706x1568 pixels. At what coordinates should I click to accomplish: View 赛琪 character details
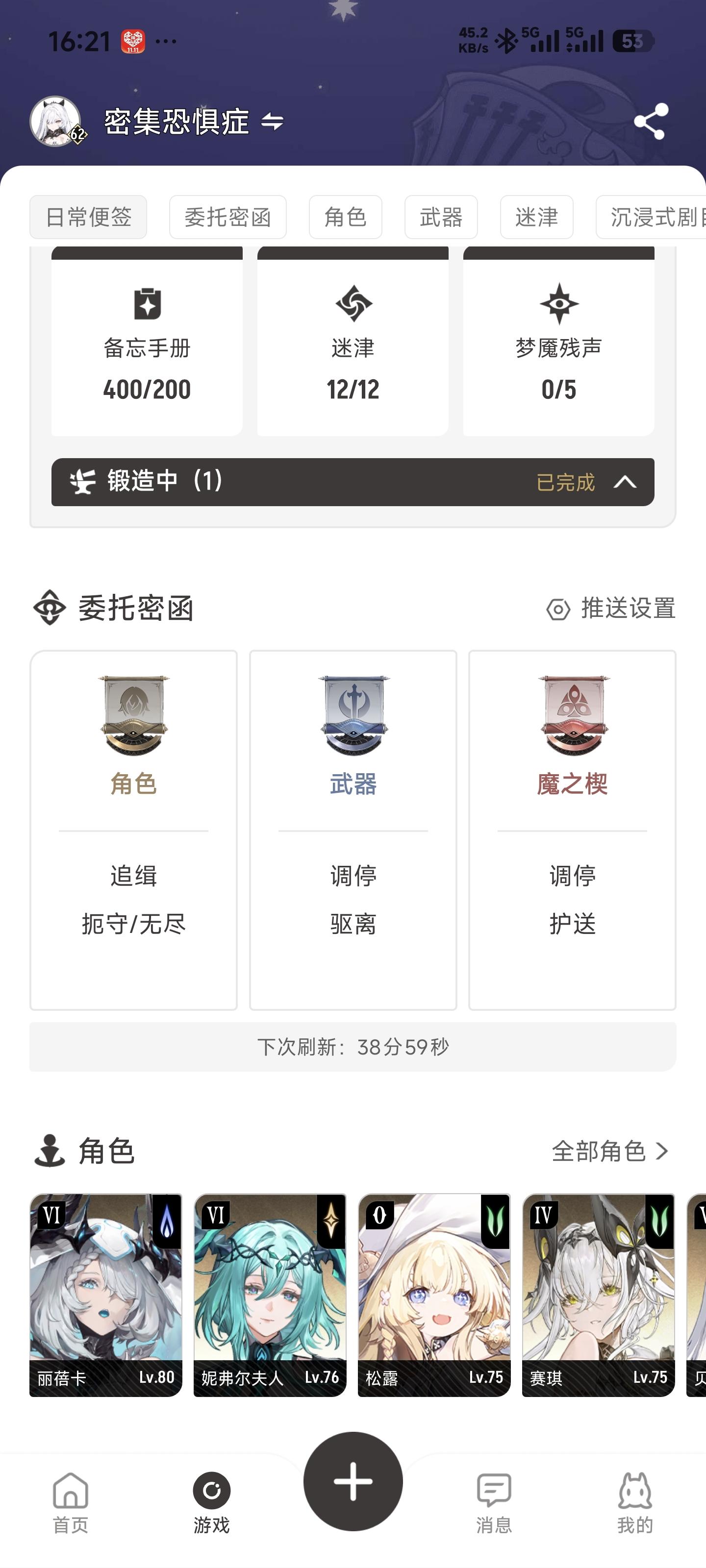click(x=598, y=1295)
